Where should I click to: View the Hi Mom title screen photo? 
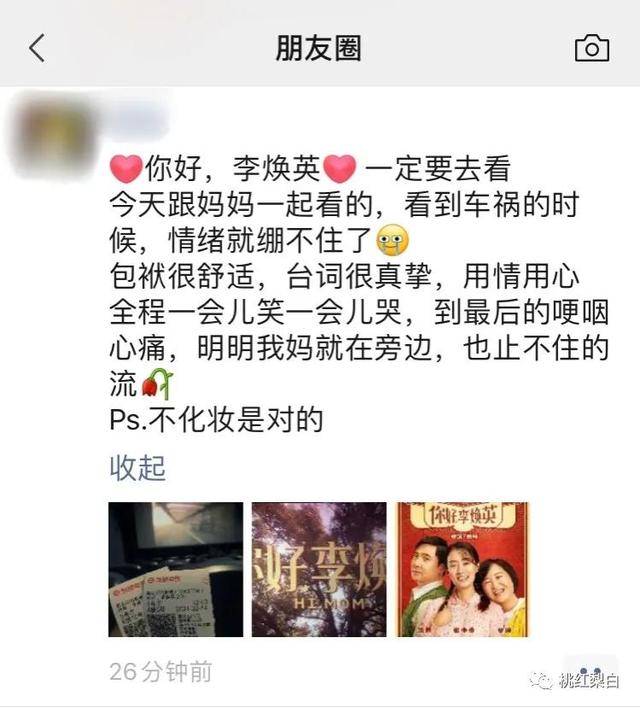tap(319, 569)
